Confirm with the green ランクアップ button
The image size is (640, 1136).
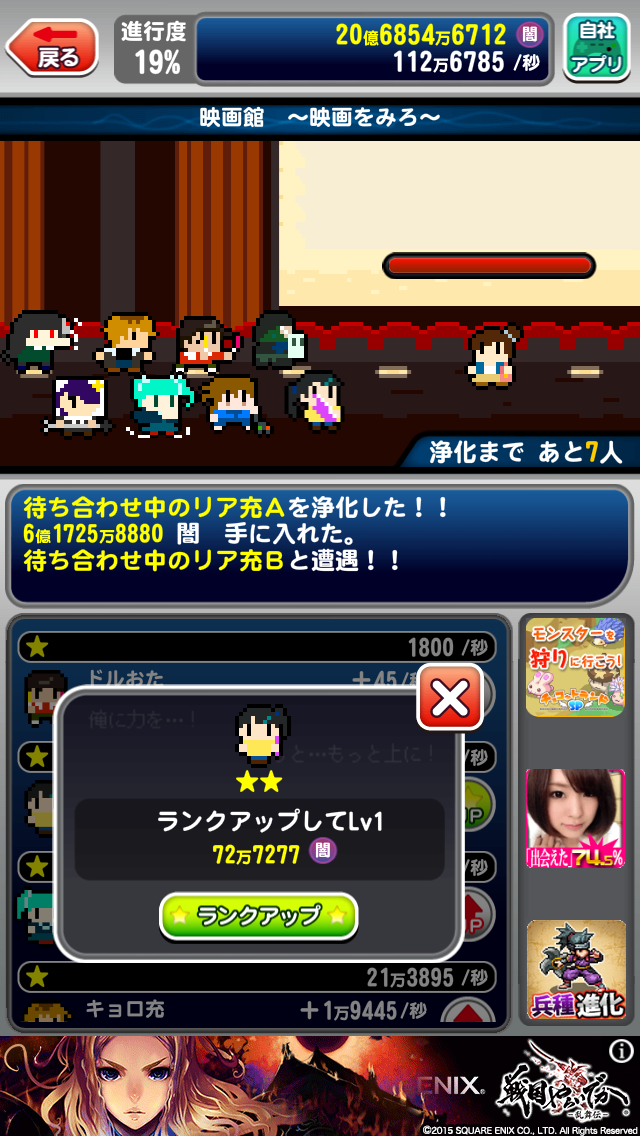tap(258, 915)
